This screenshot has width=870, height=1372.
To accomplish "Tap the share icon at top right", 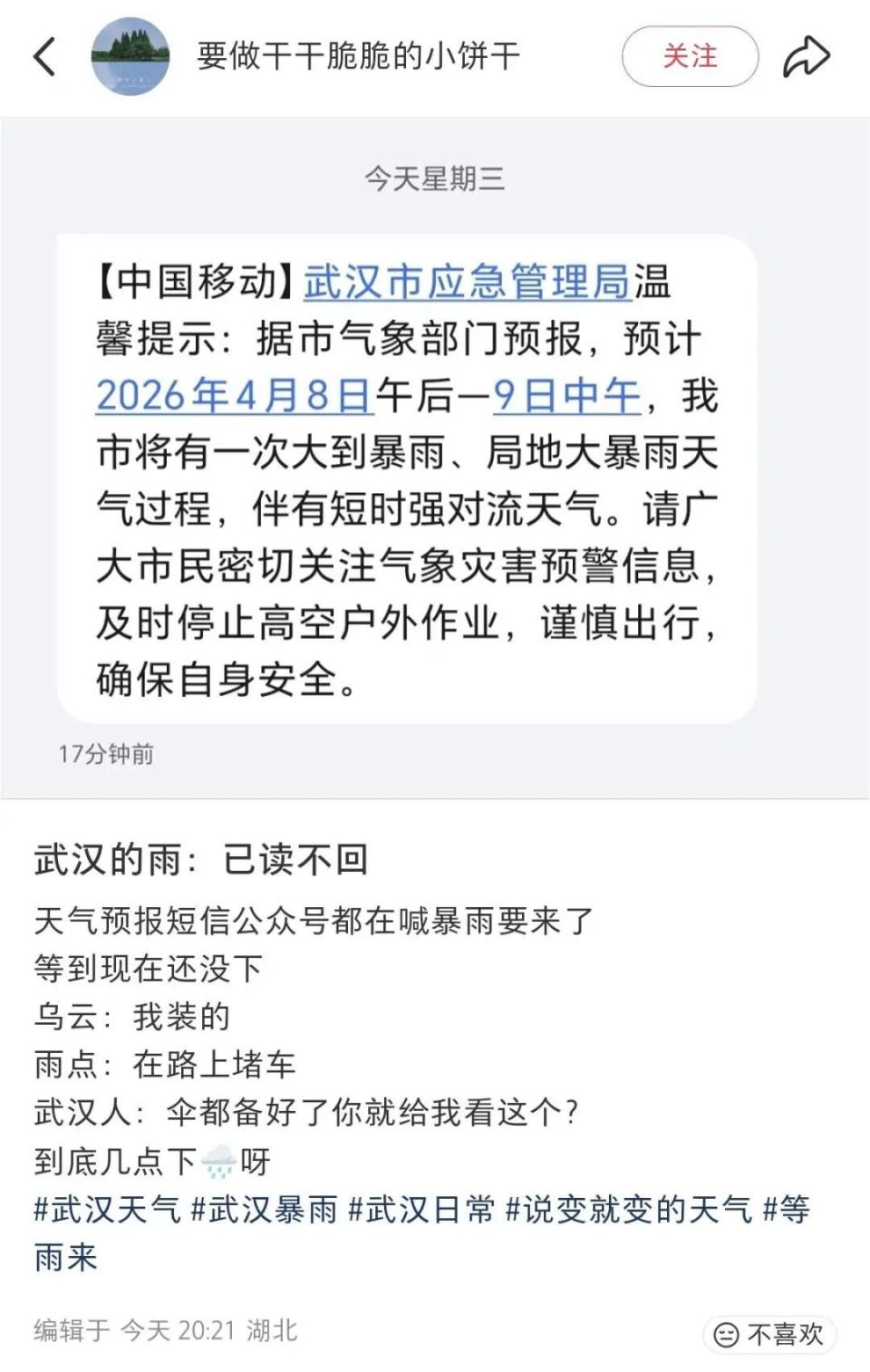I will 805,54.
